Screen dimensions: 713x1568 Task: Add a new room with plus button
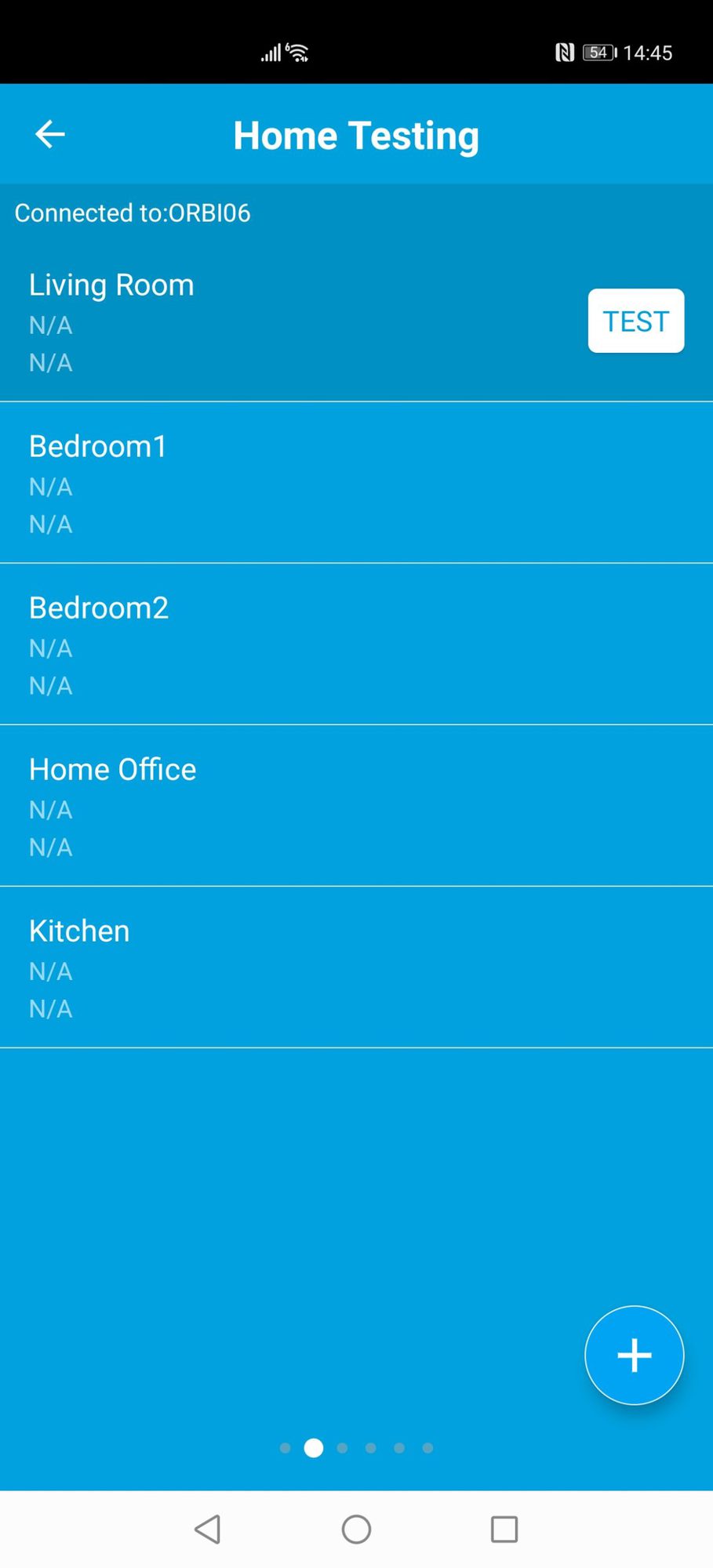tap(634, 1355)
